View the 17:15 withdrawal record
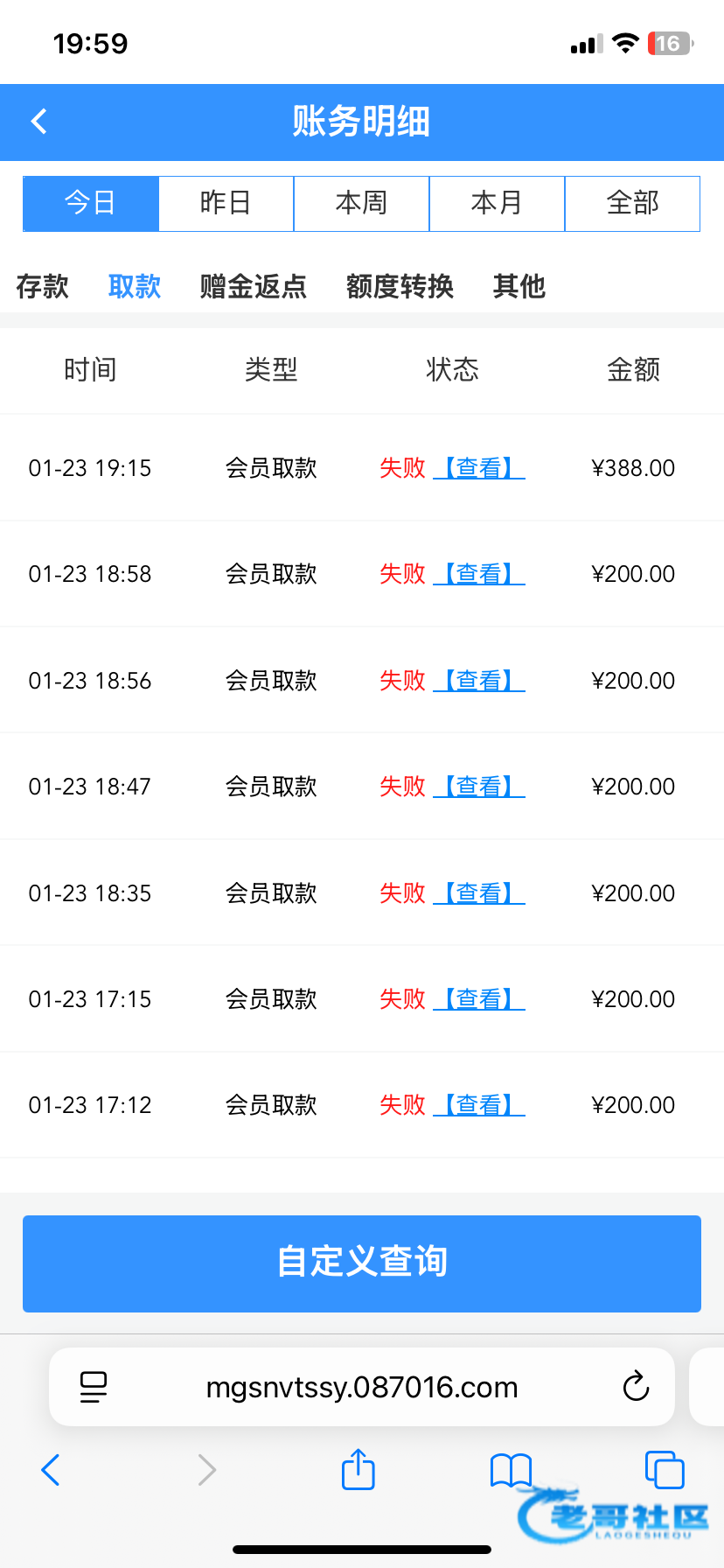Screen dimensions: 724x1568 478,999
